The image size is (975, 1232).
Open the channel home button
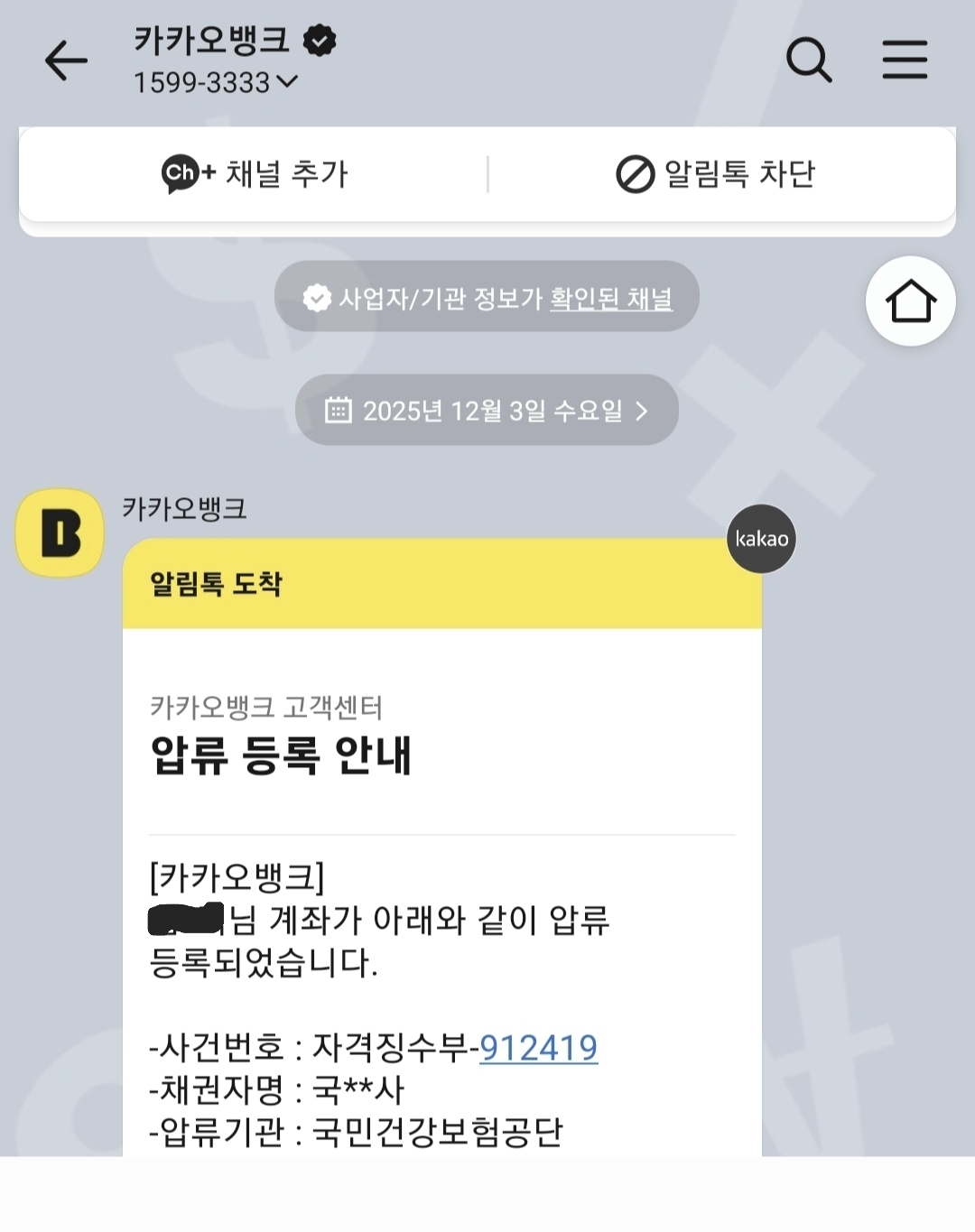(x=910, y=301)
